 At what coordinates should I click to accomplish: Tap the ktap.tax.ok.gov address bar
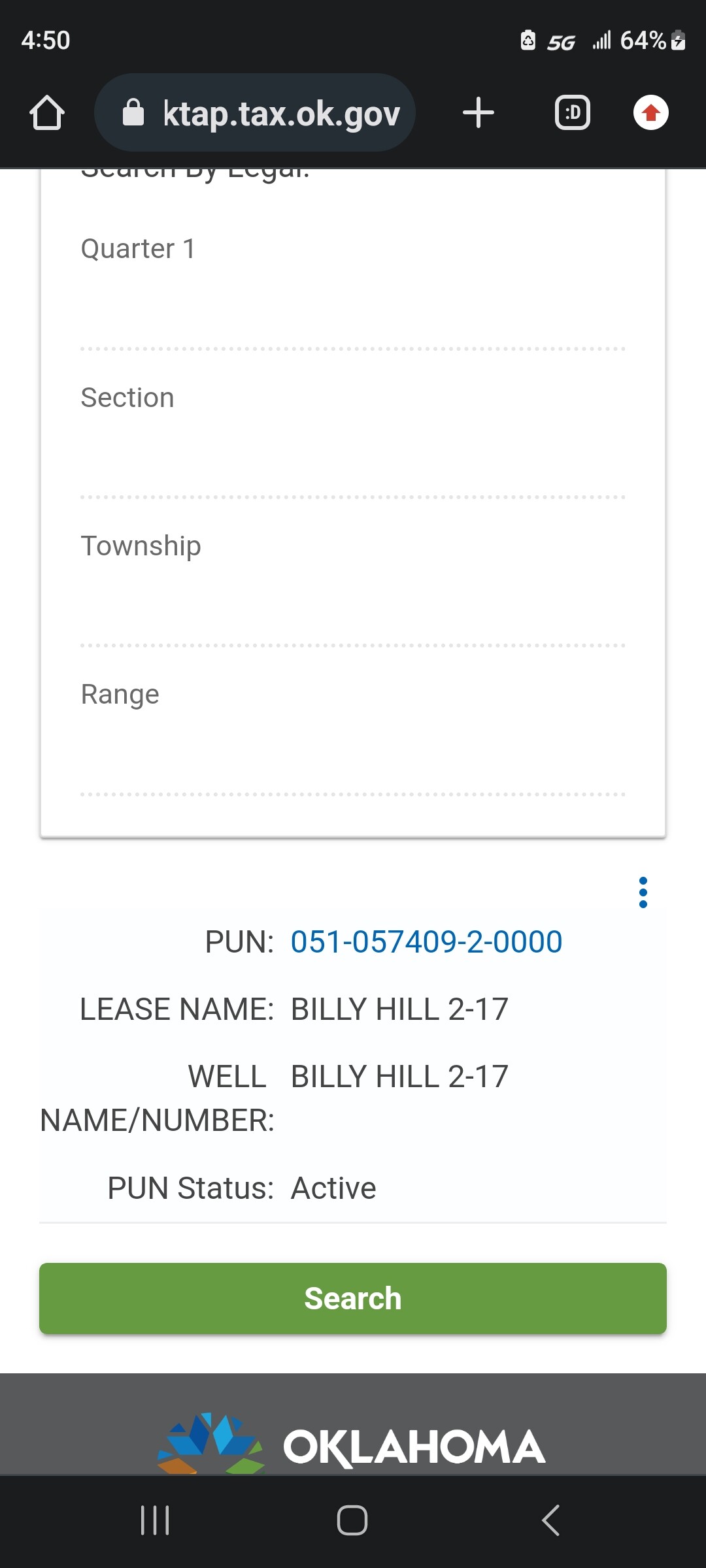[x=255, y=113]
